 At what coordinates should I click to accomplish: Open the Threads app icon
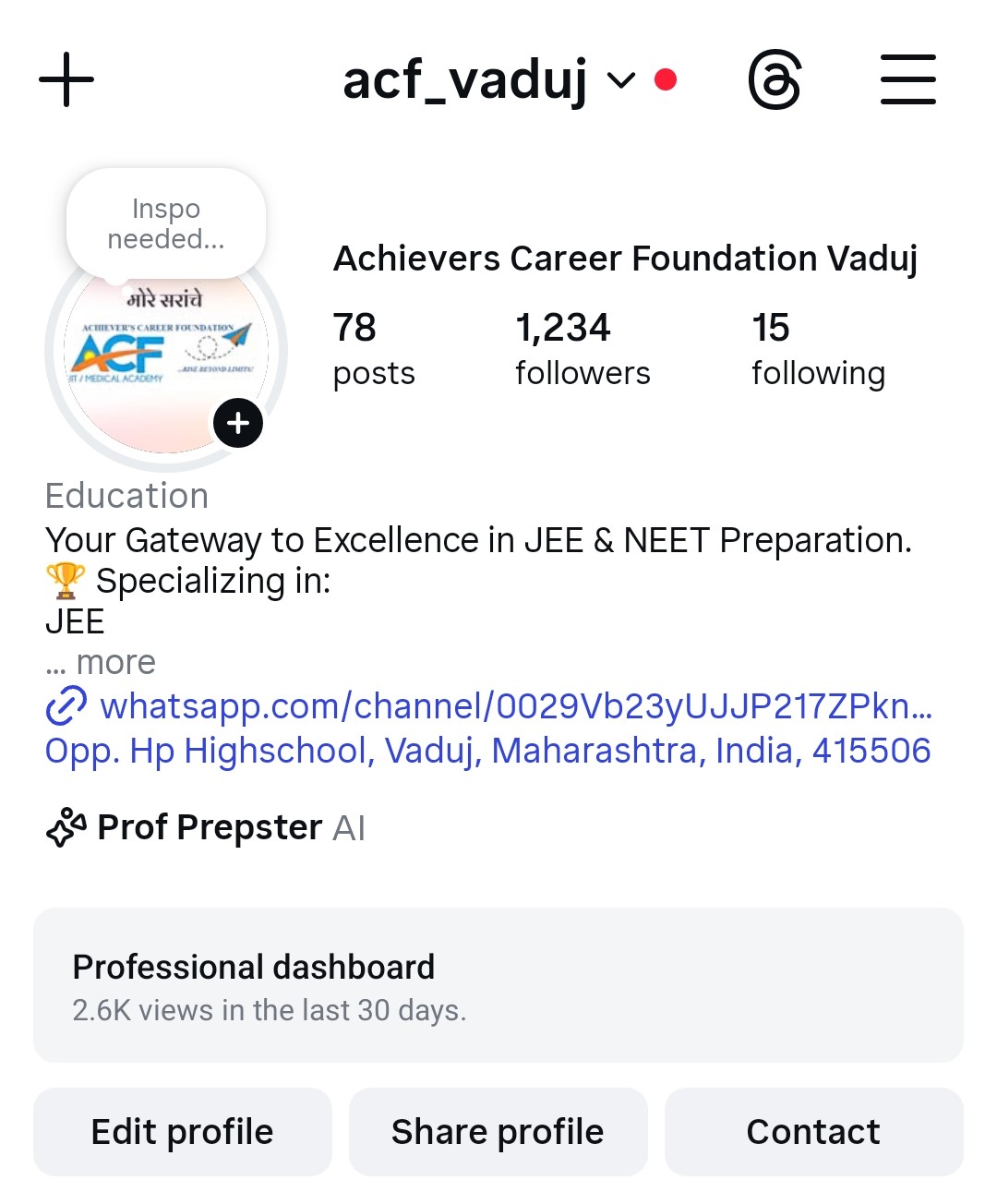[x=775, y=79]
